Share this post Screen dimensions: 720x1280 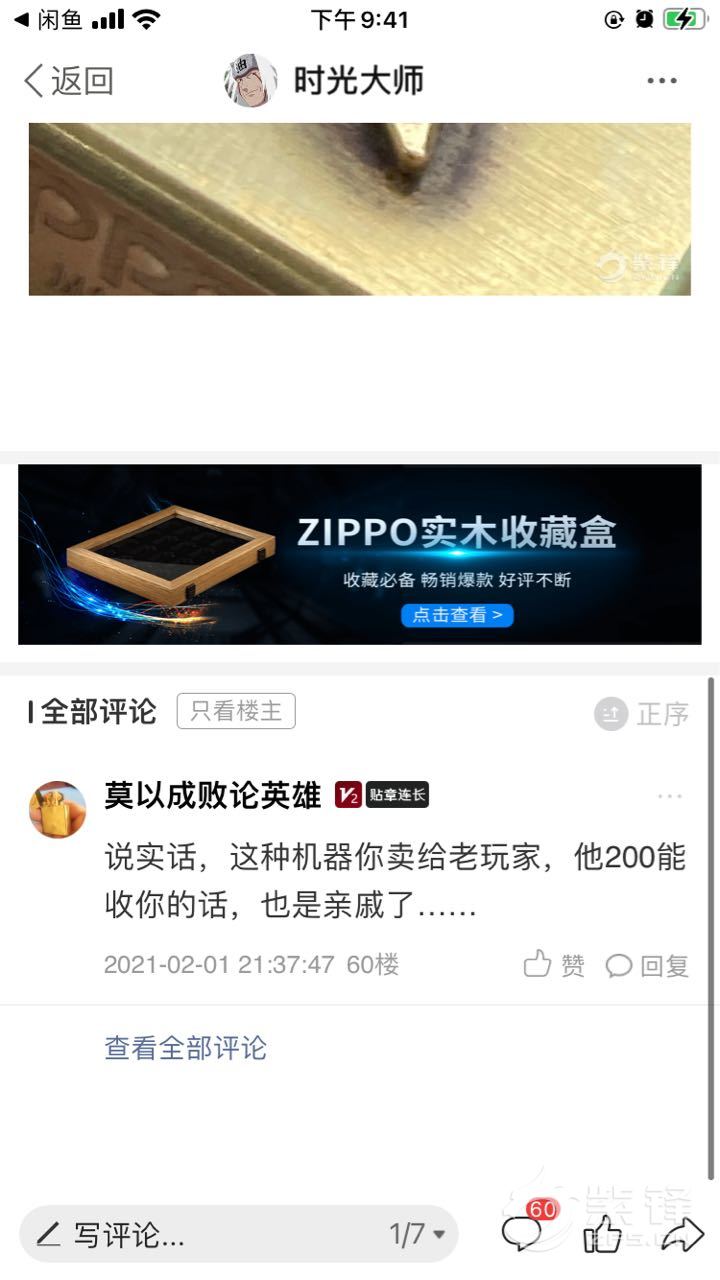click(x=682, y=1234)
